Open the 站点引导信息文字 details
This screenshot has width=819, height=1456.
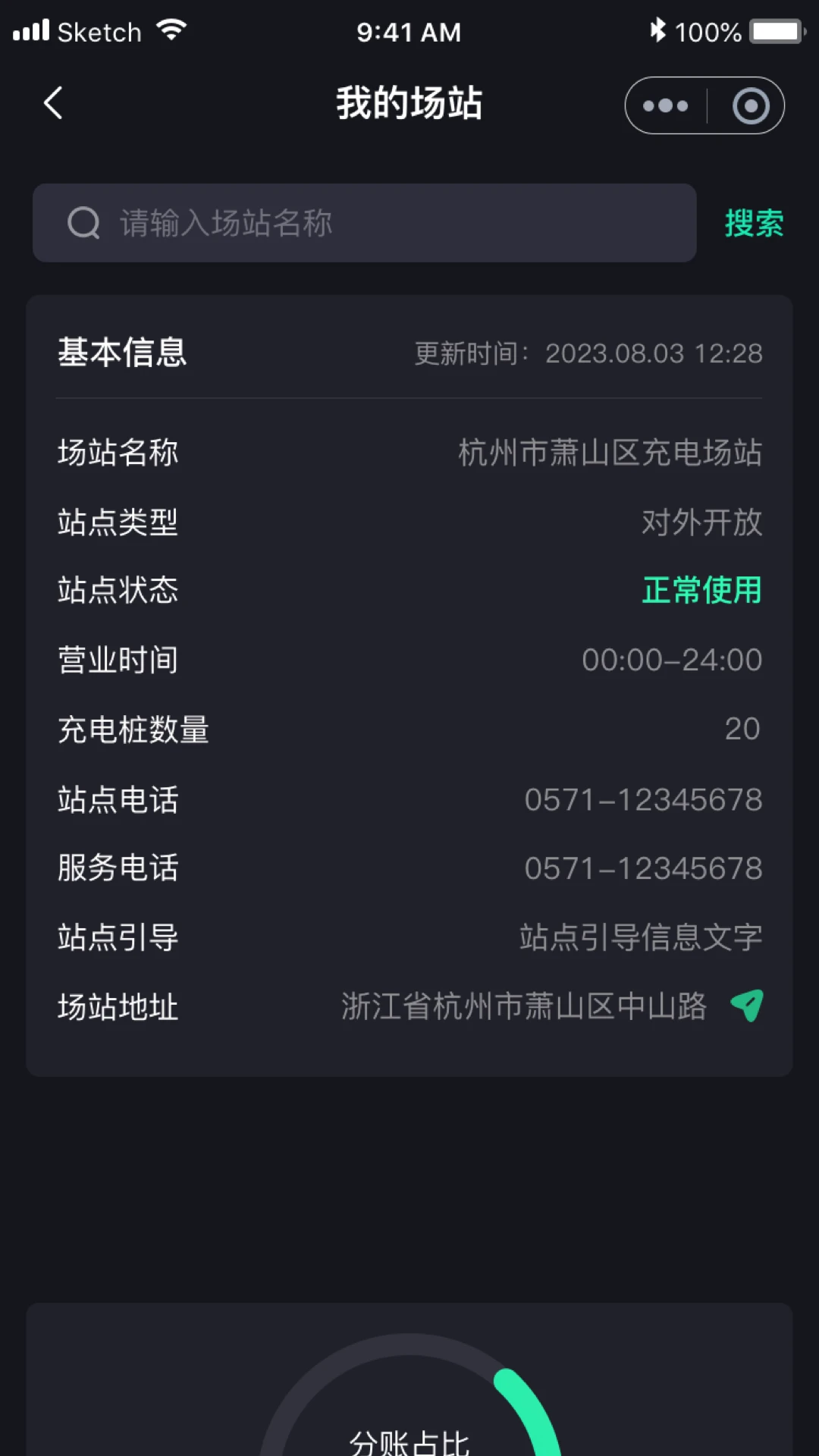coord(641,937)
